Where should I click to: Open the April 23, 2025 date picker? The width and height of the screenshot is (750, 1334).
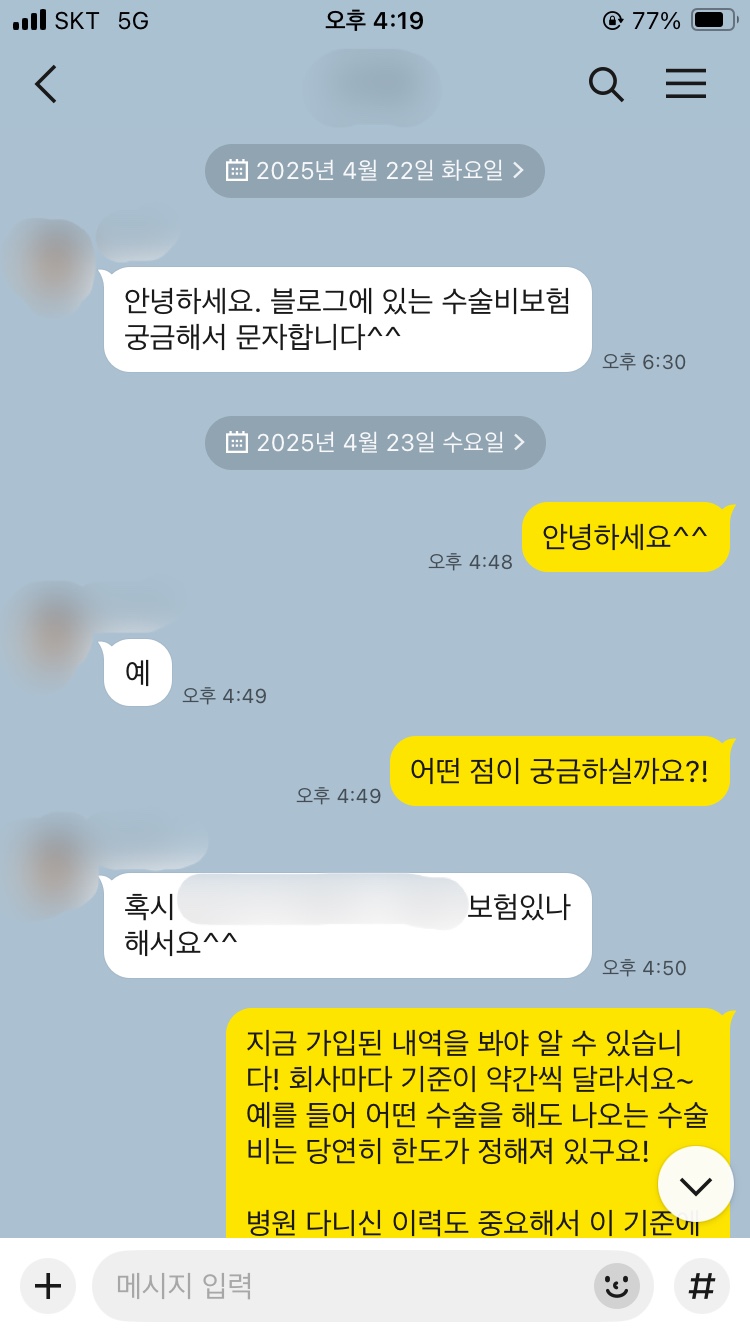(x=375, y=442)
